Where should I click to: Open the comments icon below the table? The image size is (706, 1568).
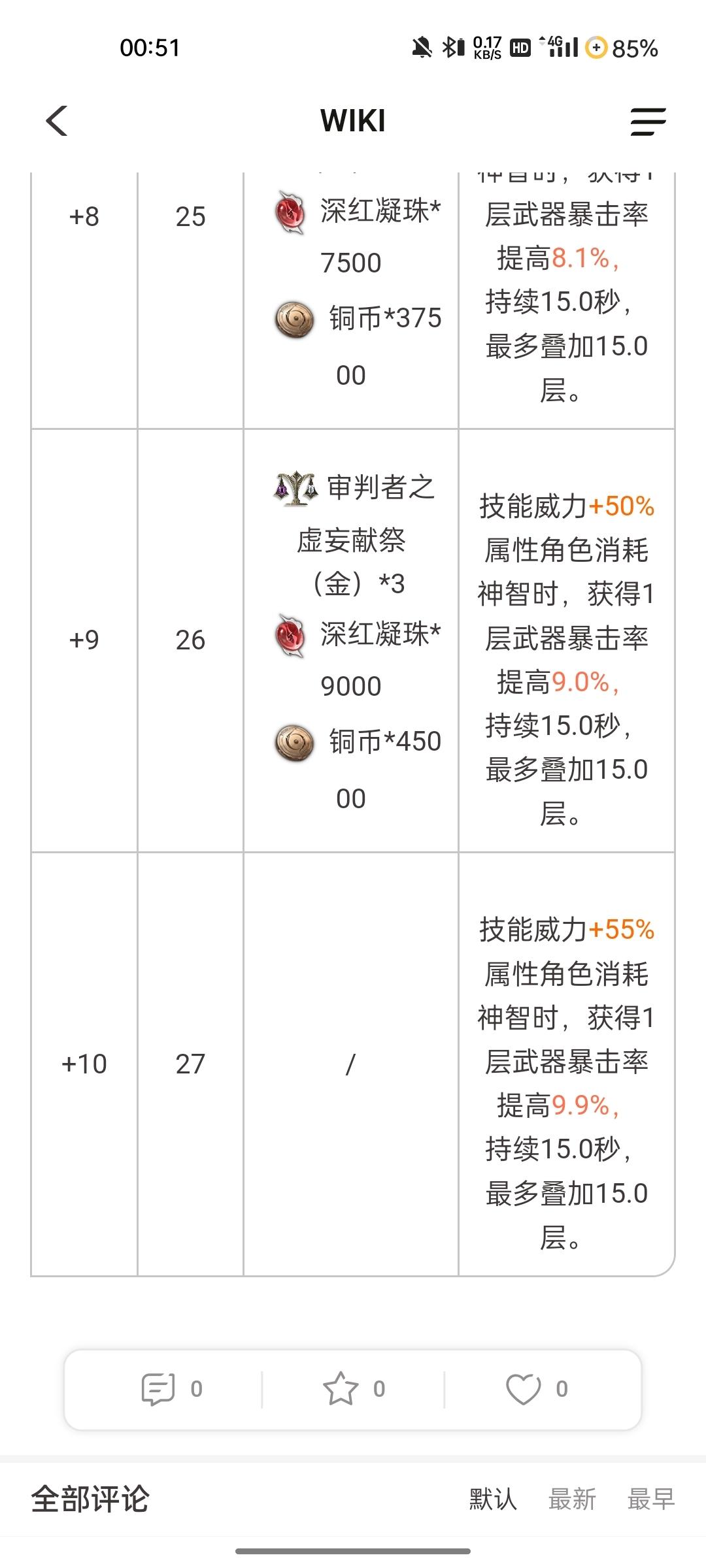tap(159, 1389)
